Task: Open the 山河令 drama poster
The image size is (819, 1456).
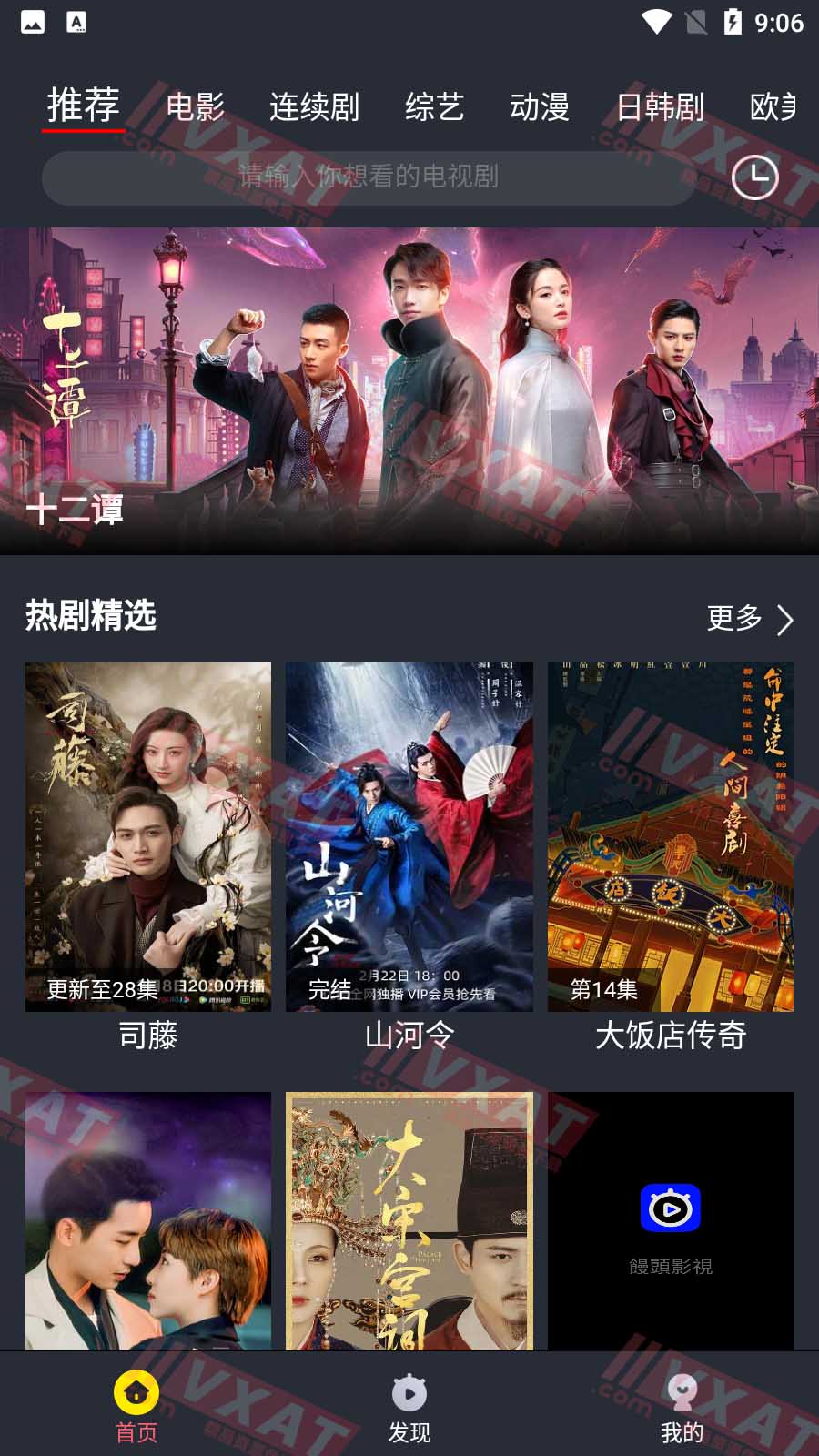Action: coord(409,837)
